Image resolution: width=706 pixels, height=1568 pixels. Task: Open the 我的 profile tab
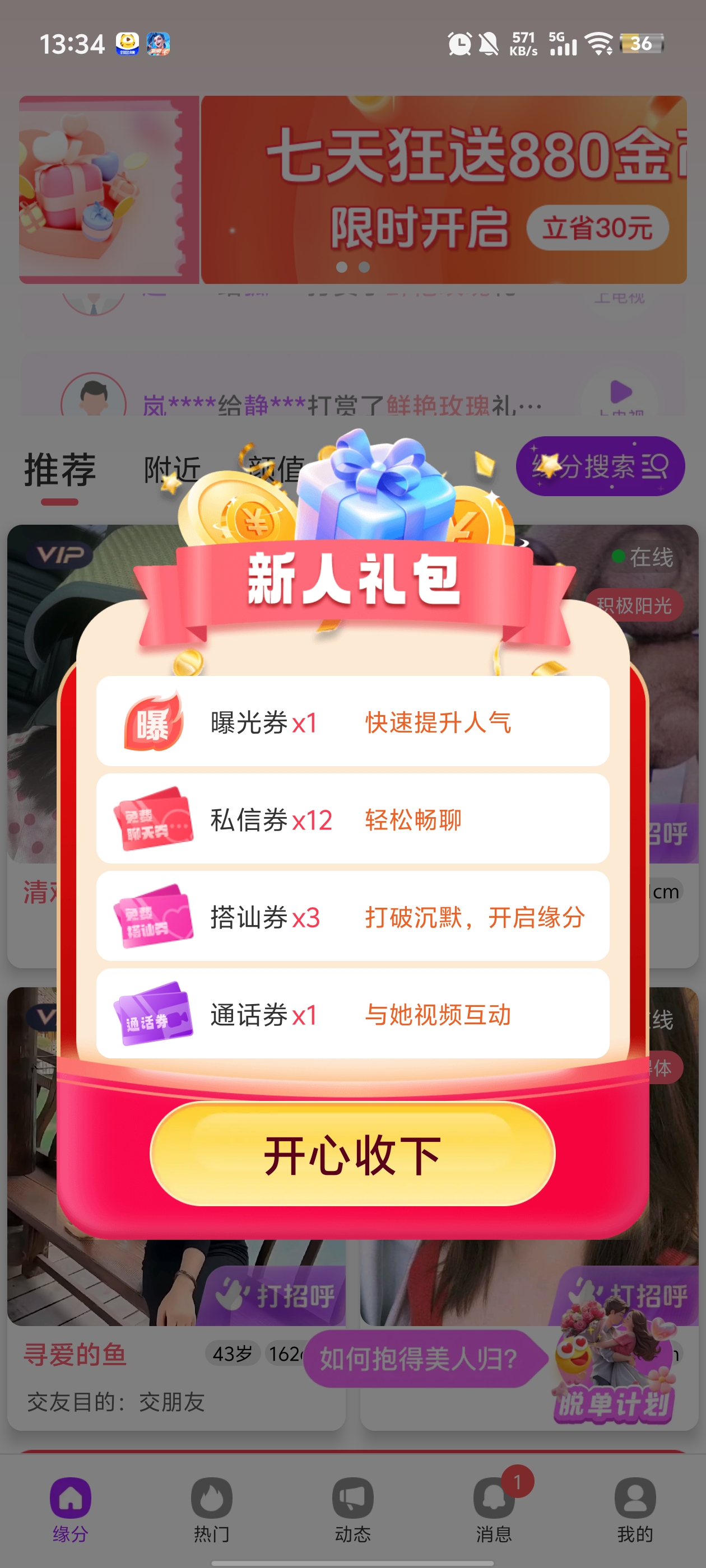coord(635,1509)
